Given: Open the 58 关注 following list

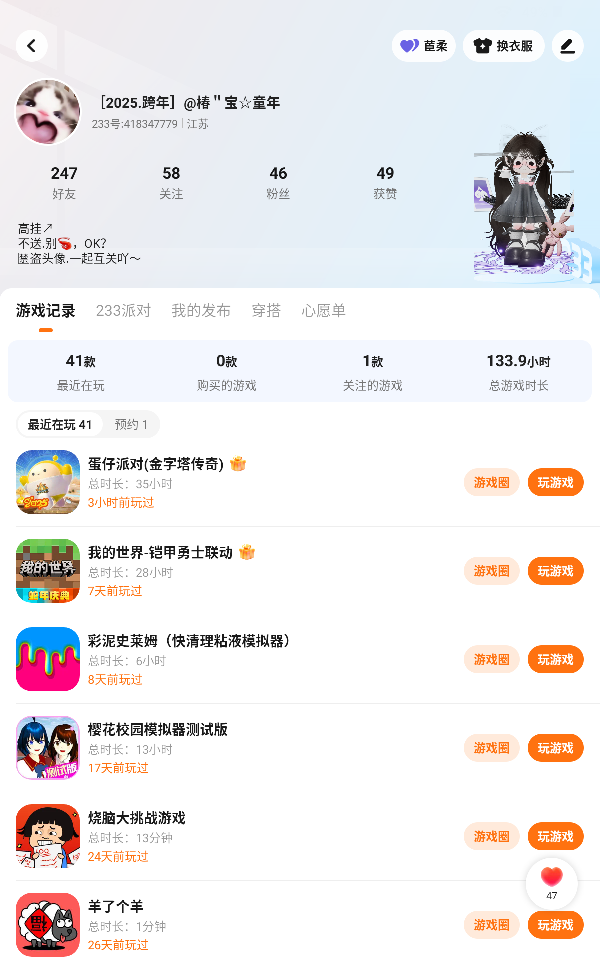Looking at the screenshot, I should (171, 182).
